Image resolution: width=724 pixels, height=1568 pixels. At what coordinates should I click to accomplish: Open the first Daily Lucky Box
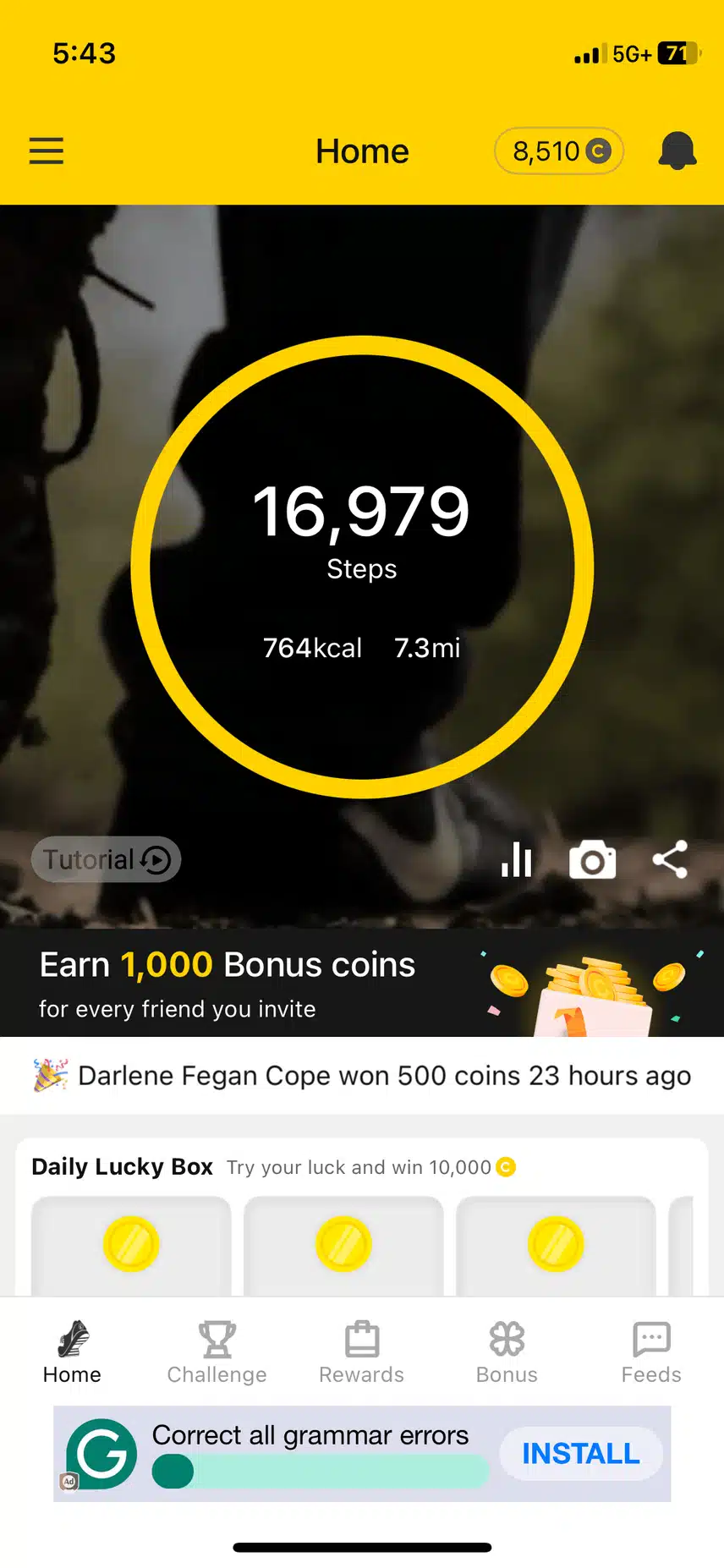[131, 1245]
